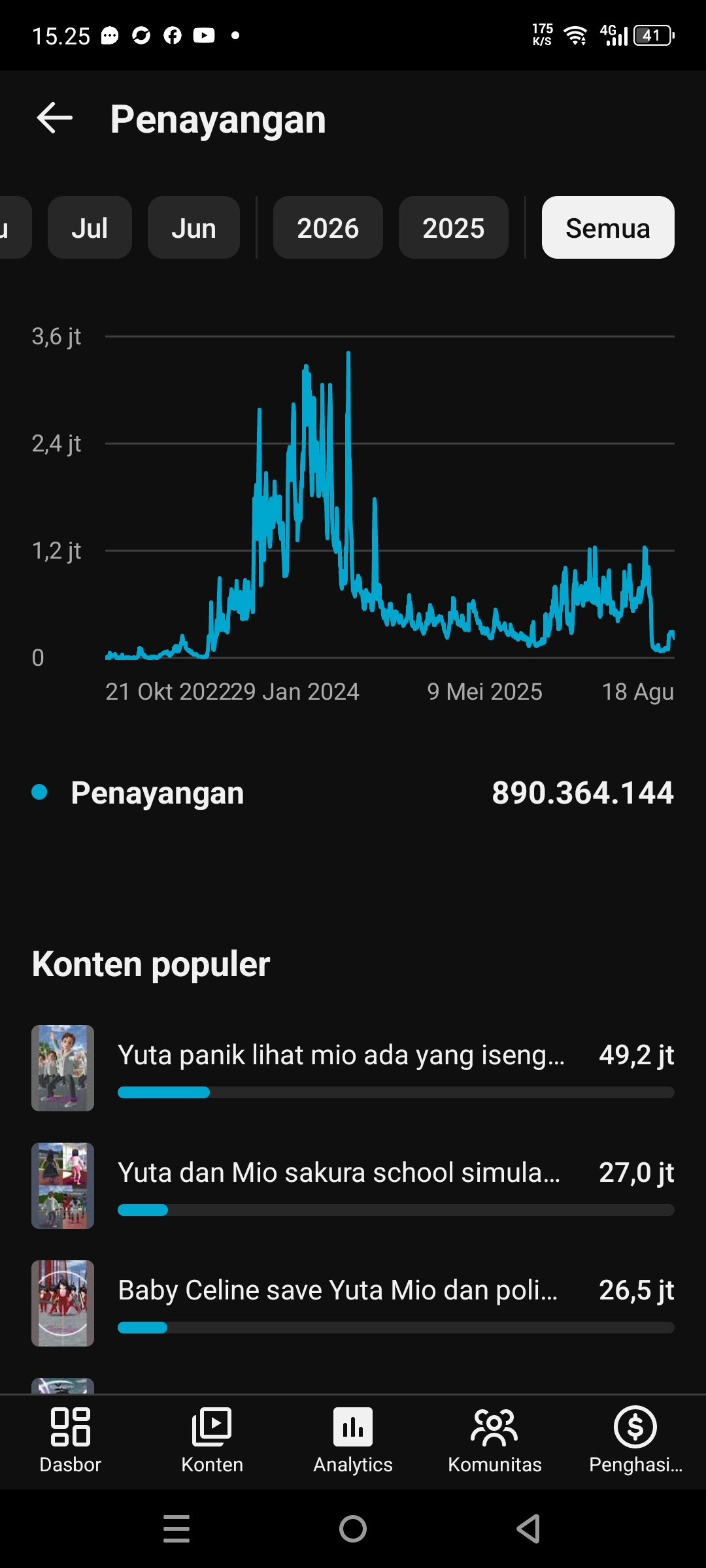The height and width of the screenshot is (1568, 706).
Task: Switch to the Analytics tab
Action: pos(353,1441)
